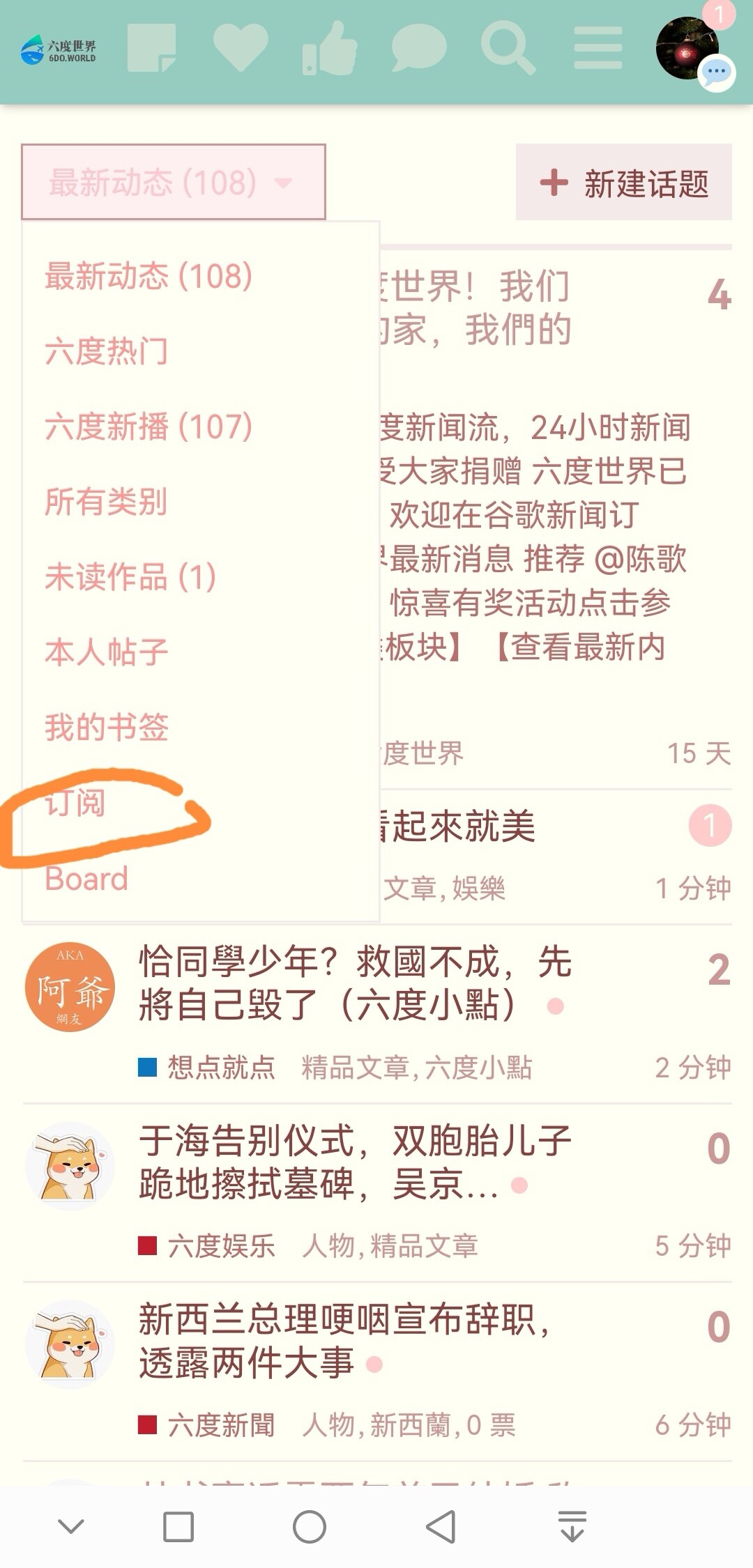Open the user avatar profile menu
The width and height of the screenshot is (753, 1568).
click(x=687, y=47)
